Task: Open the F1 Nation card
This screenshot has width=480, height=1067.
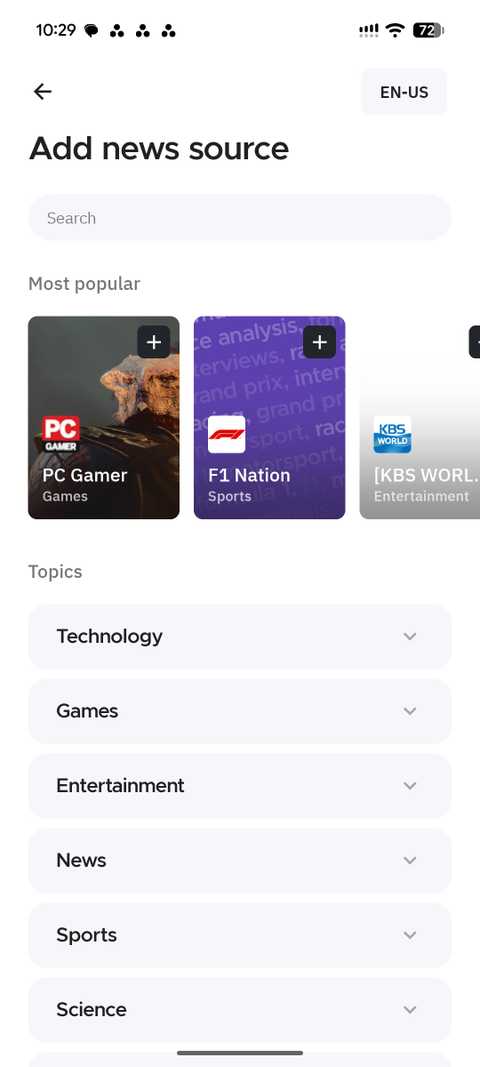Action: (270, 417)
